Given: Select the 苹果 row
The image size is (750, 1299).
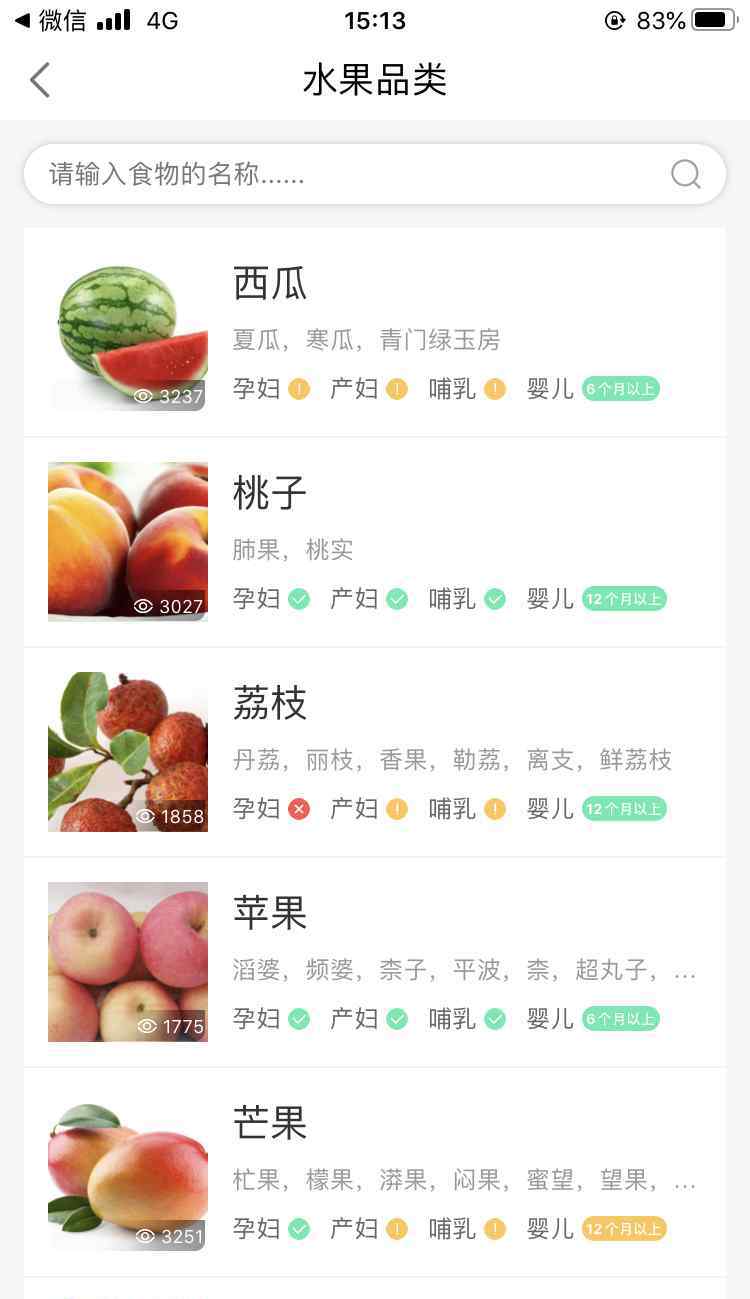Looking at the screenshot, I should (x=374, y=963).
